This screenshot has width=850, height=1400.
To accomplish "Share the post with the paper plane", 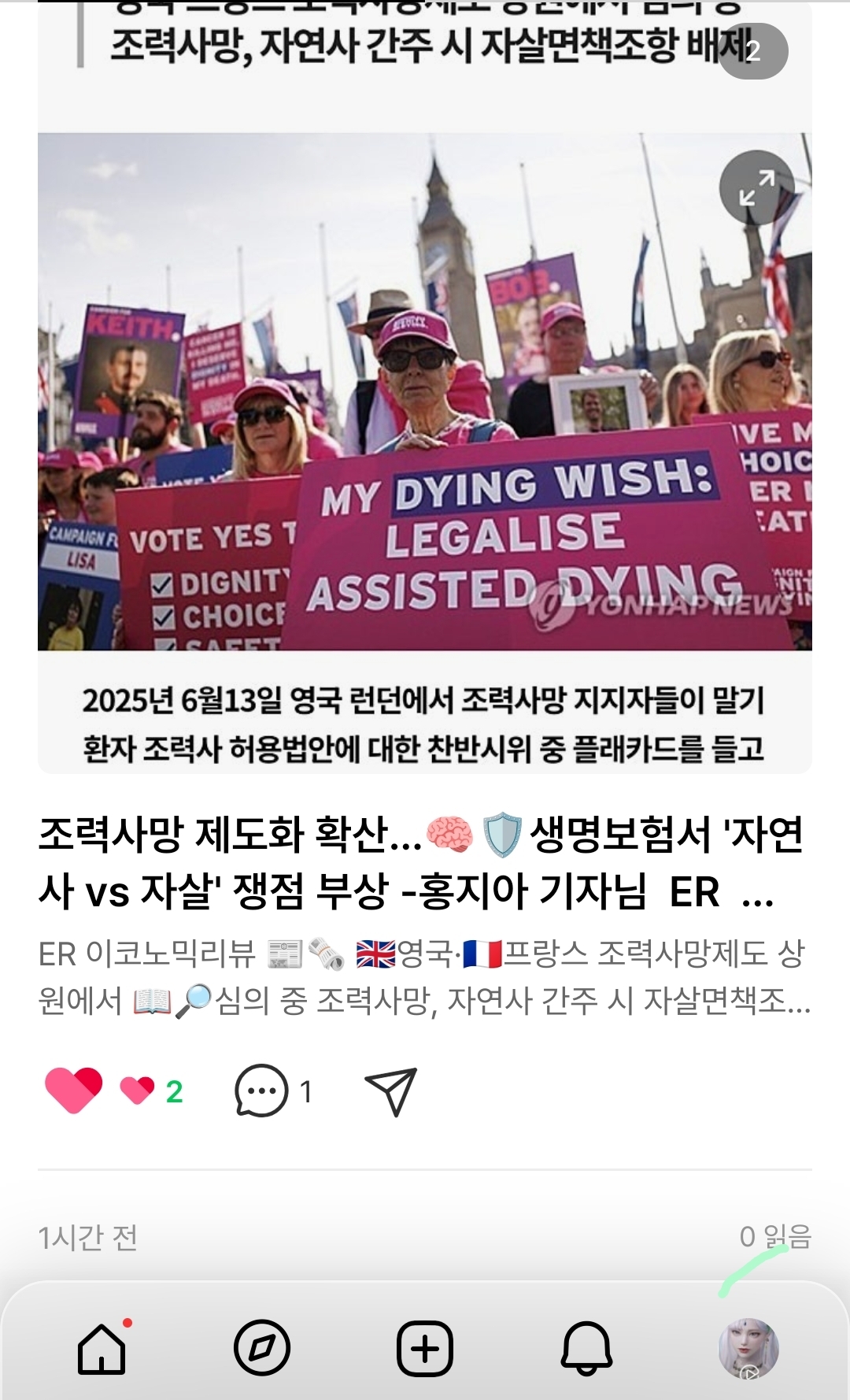I will coord(391,1091).
